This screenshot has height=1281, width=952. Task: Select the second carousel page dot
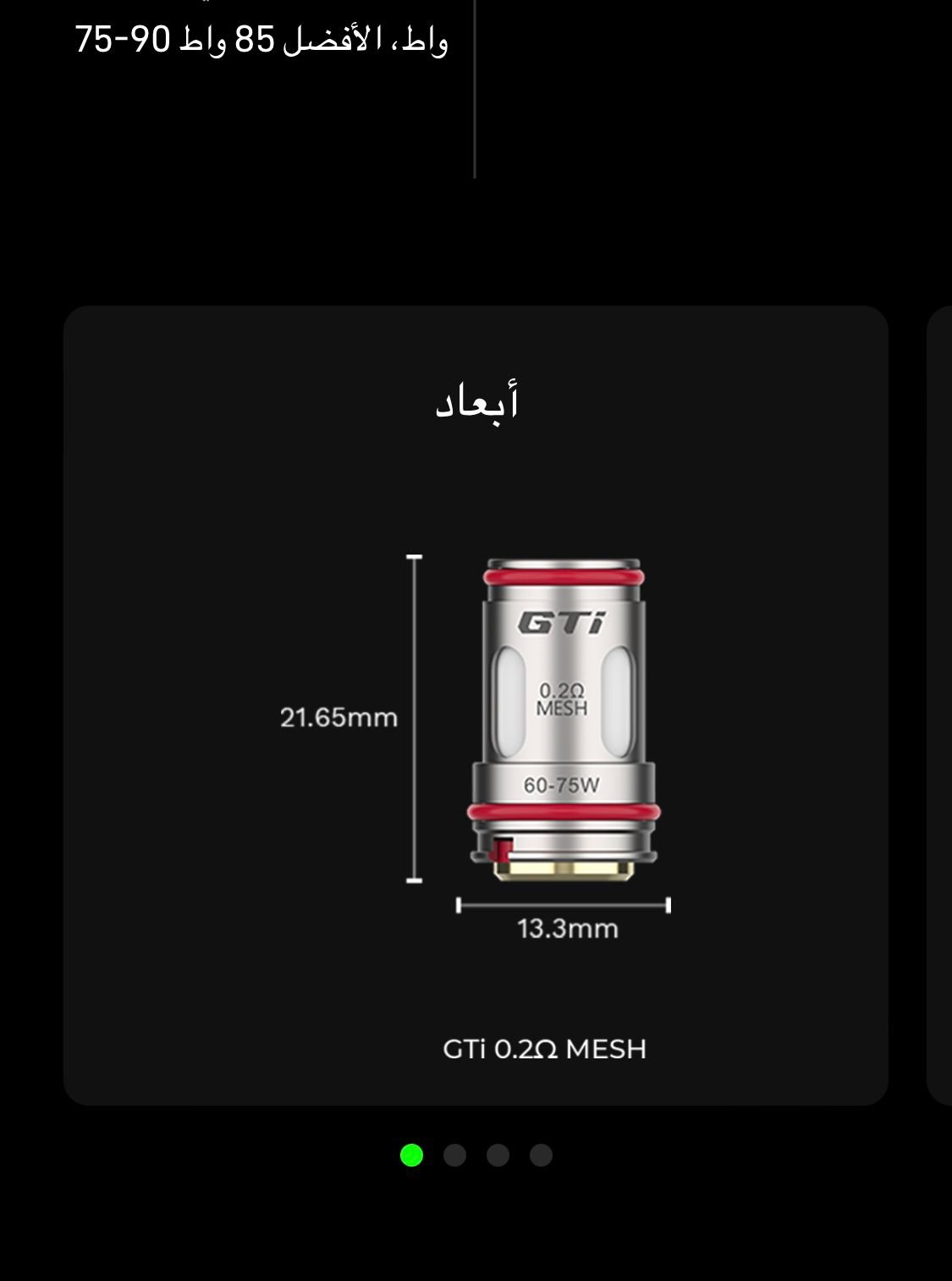pos(454,1155)
